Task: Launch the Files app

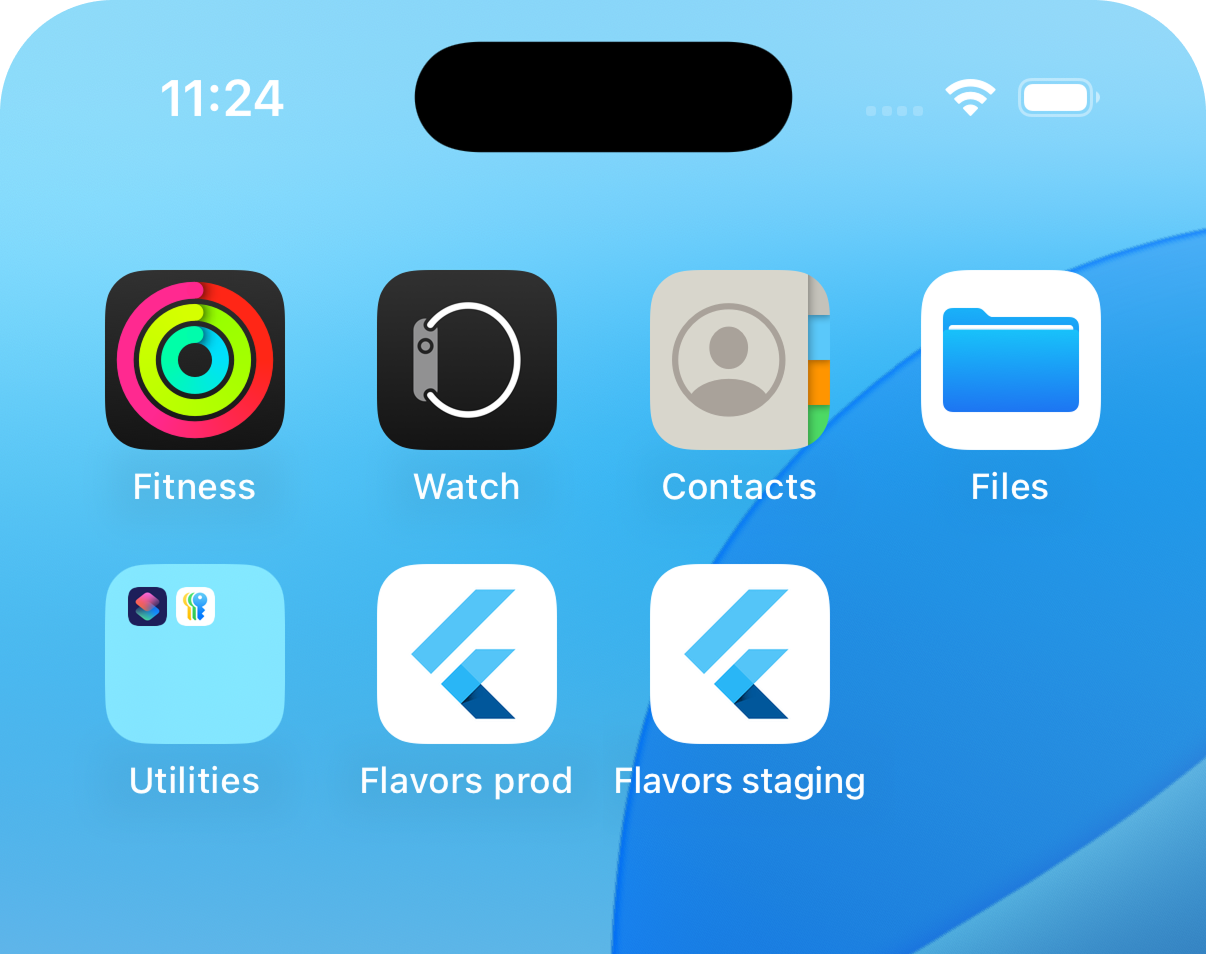Action: [1010, 359]
